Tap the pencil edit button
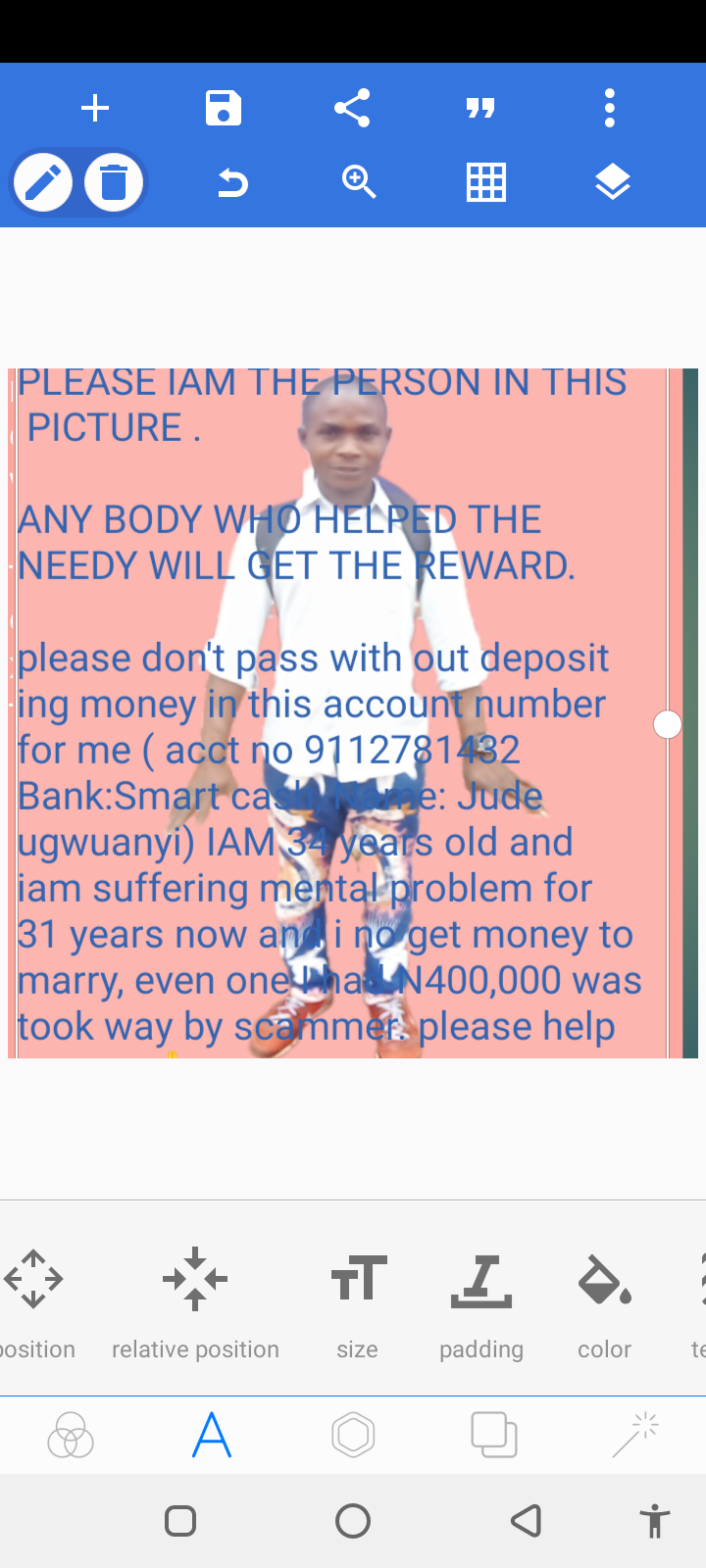 click(x=43, y=182)
